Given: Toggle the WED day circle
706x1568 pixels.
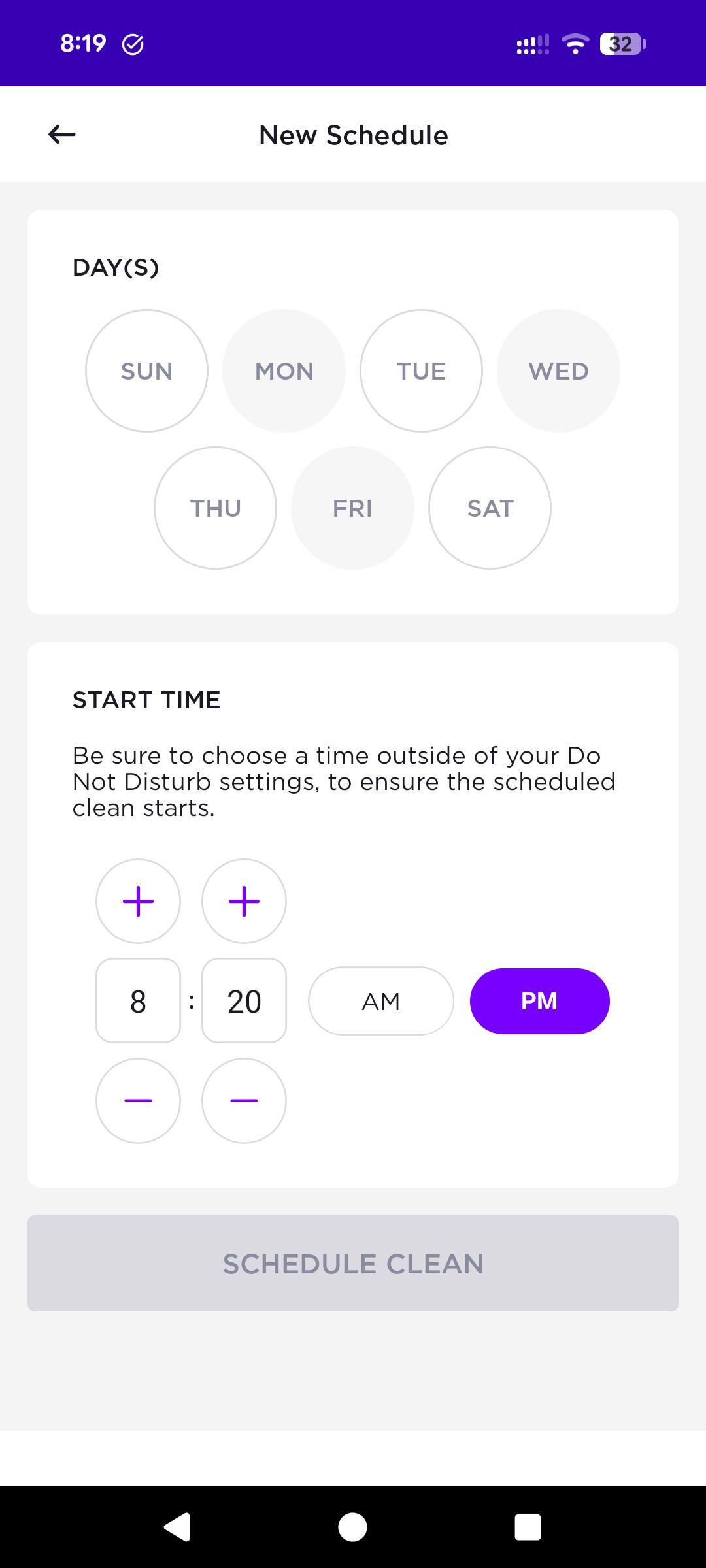Looking at the screenshot, I should pos(558,370).
